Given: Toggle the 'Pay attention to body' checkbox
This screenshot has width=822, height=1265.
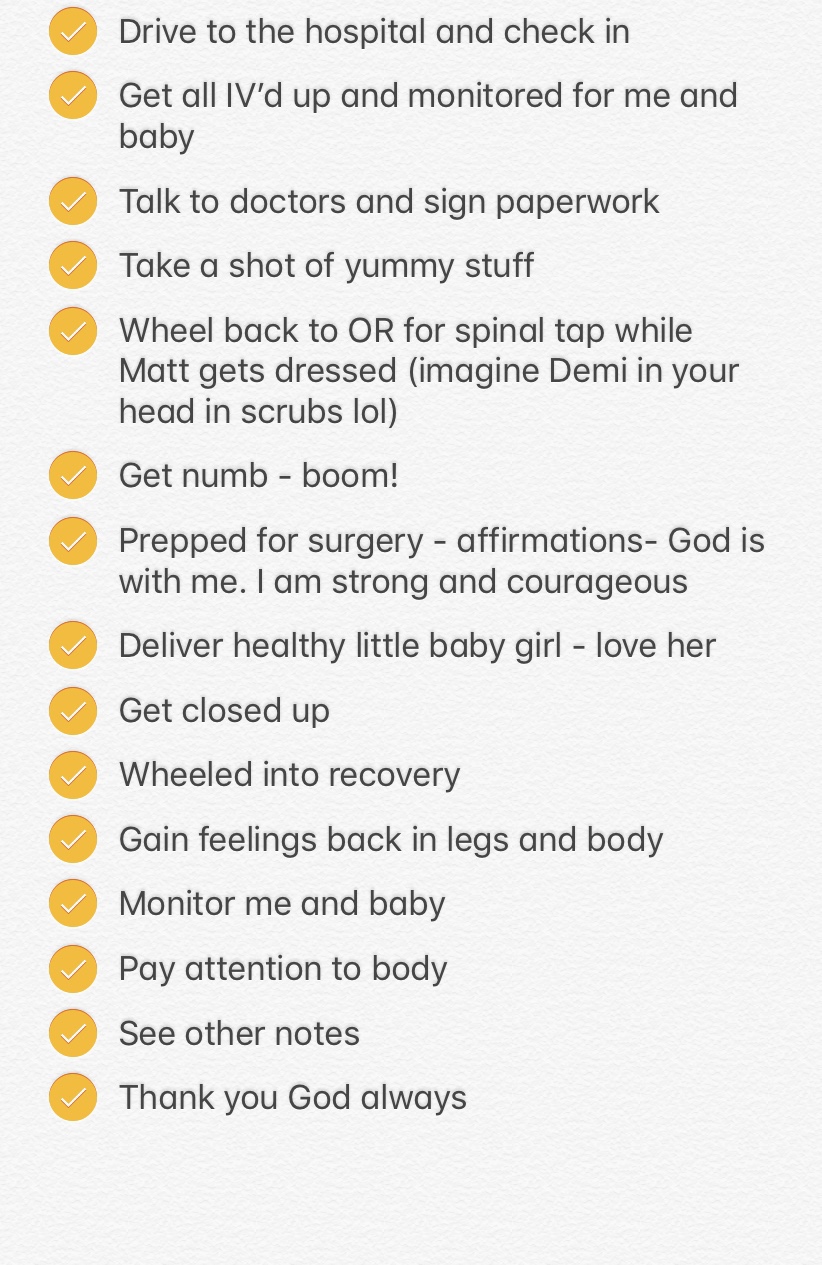Looking at the screenshot, I should (x=73, y=968).
